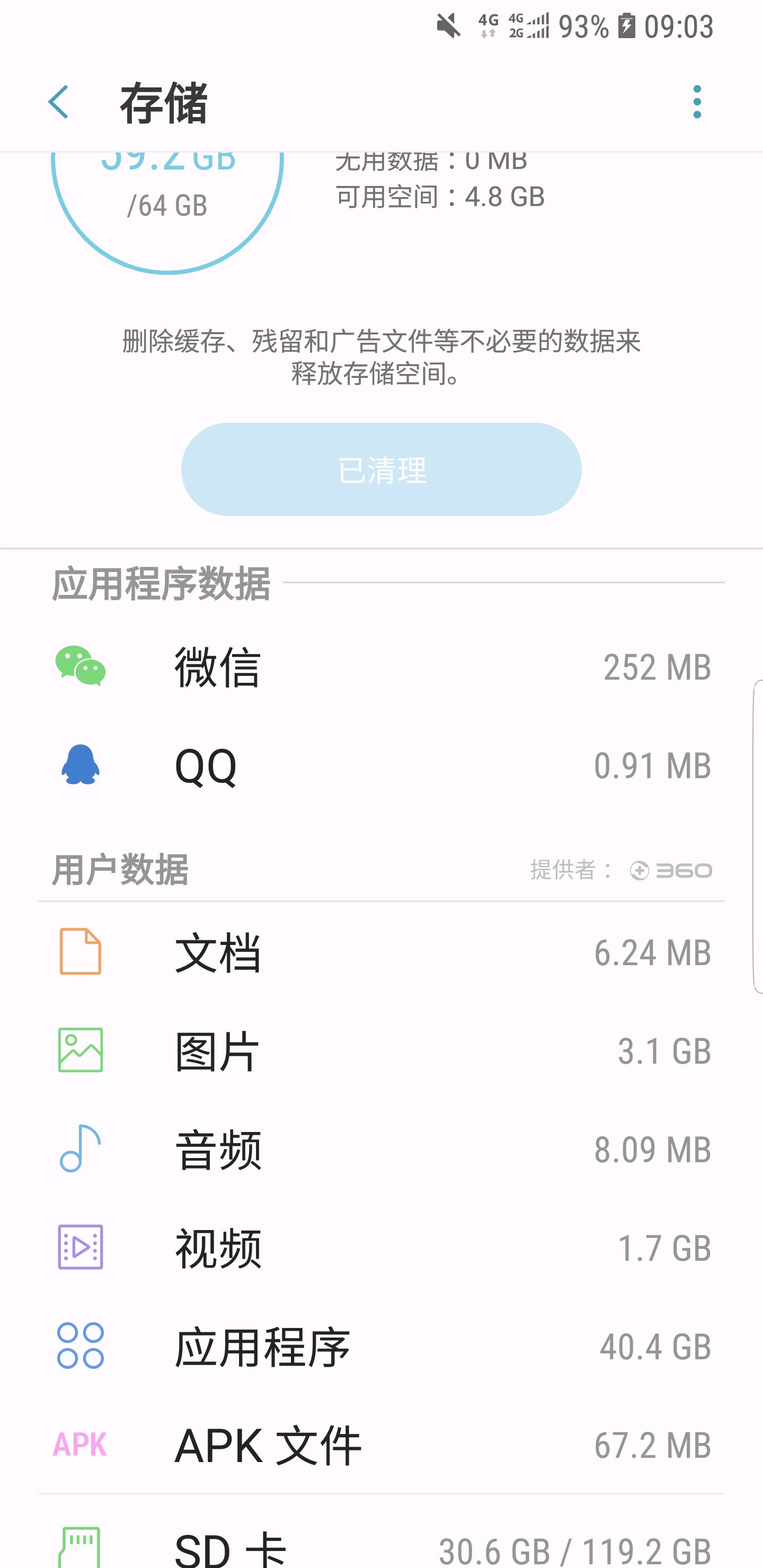The image size is (763, 1568).
Task: Open the 视频 category
Action: [x=381, y=1248]
